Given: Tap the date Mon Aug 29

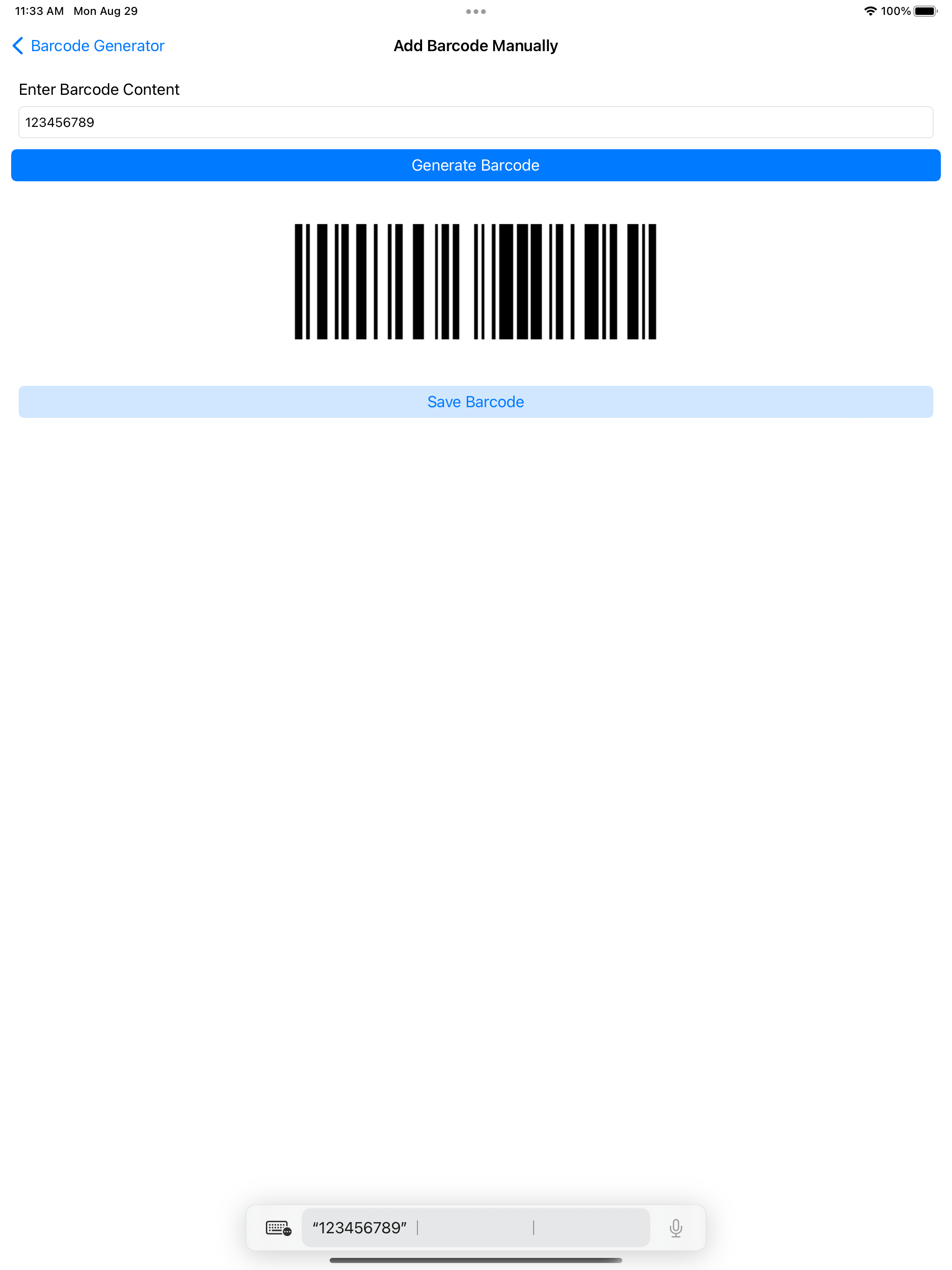Looking at the screenshot, I should (x=106, y=10).
